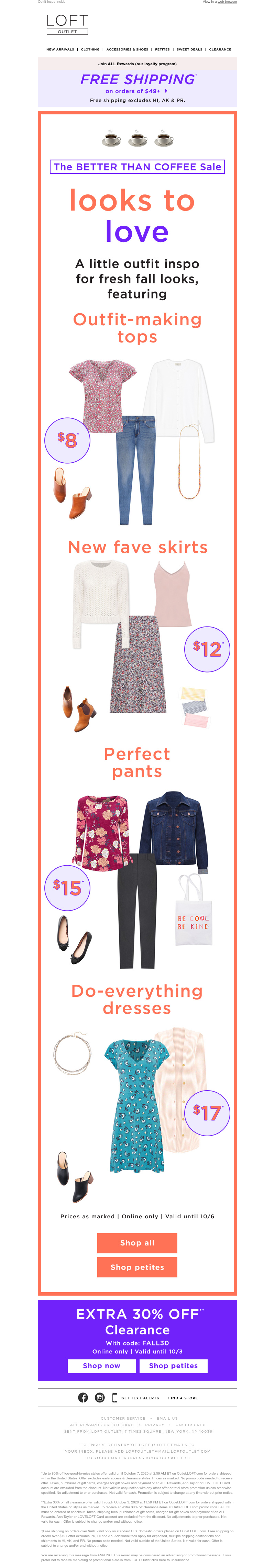Viewport: 275px width, 1568px height.
Task: Tap the Unsubscribe footer link
Action: 191,1425
